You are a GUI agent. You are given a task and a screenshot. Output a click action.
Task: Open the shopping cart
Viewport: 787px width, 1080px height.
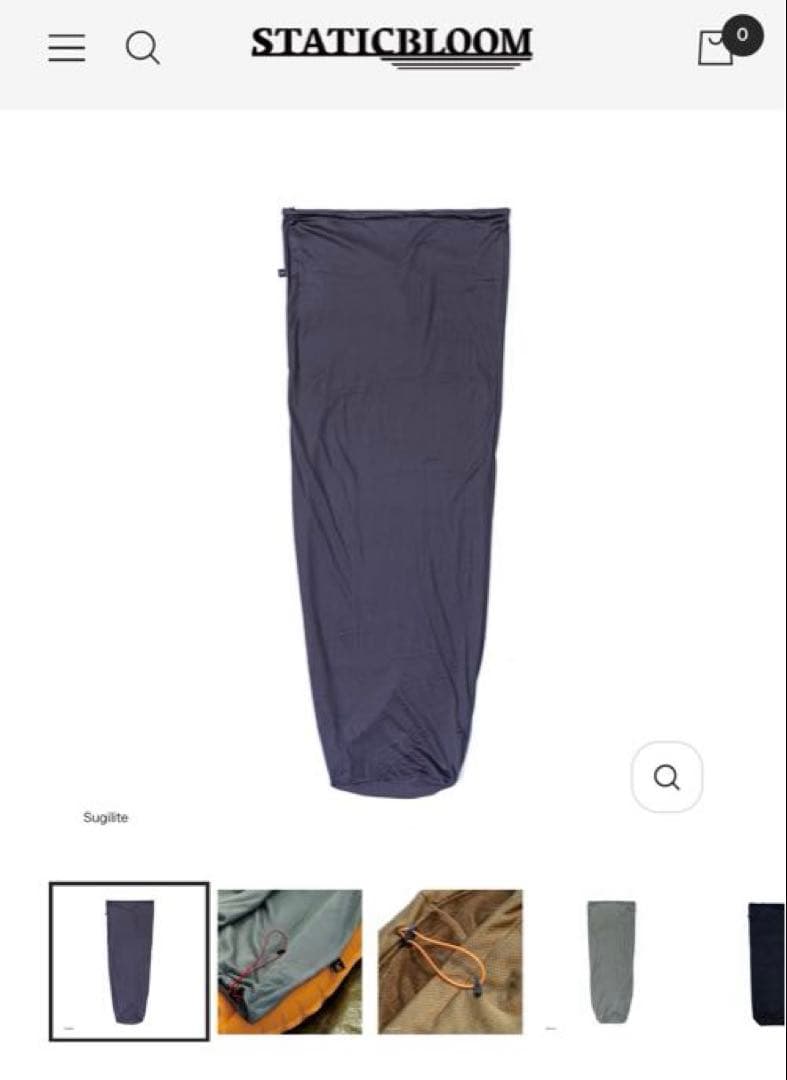click(x=717, y=47)
